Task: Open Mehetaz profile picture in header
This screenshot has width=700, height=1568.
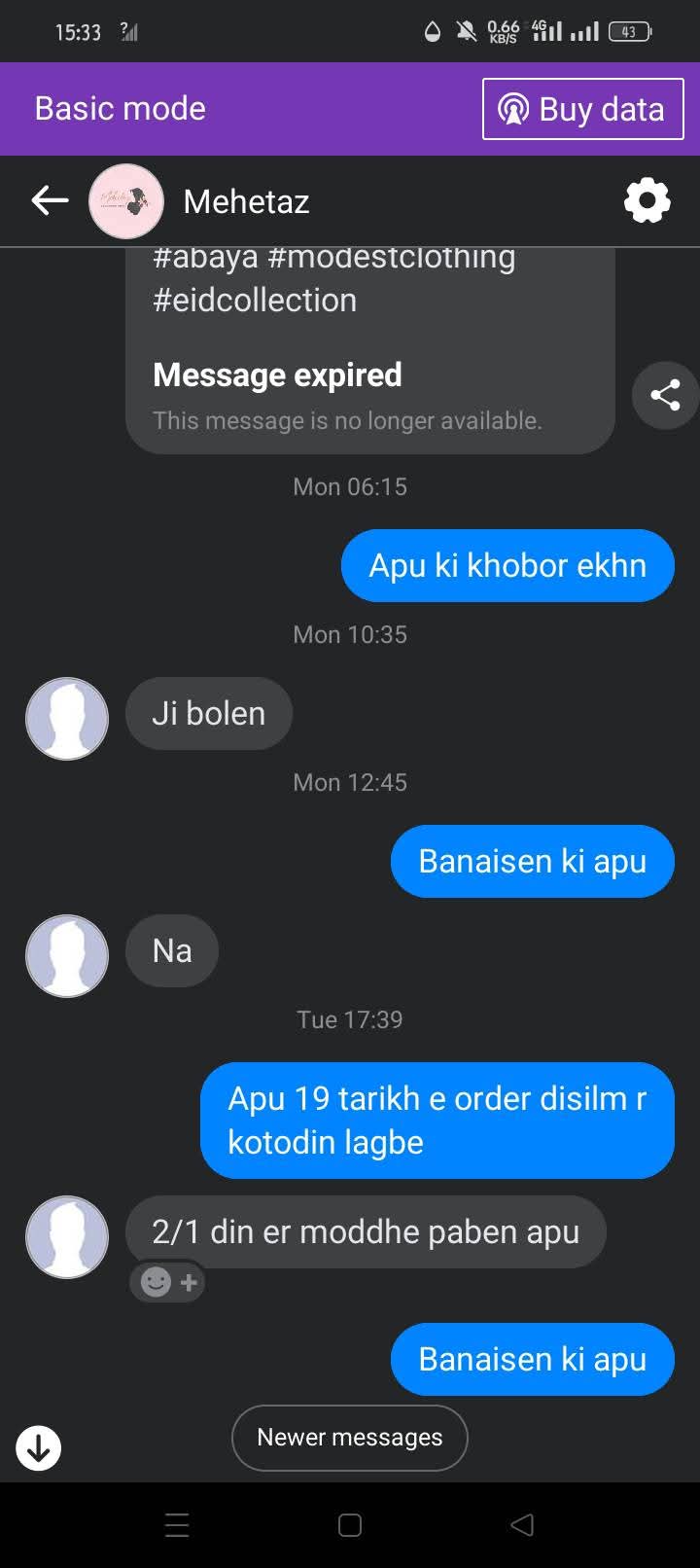Action: click(126, 201)
